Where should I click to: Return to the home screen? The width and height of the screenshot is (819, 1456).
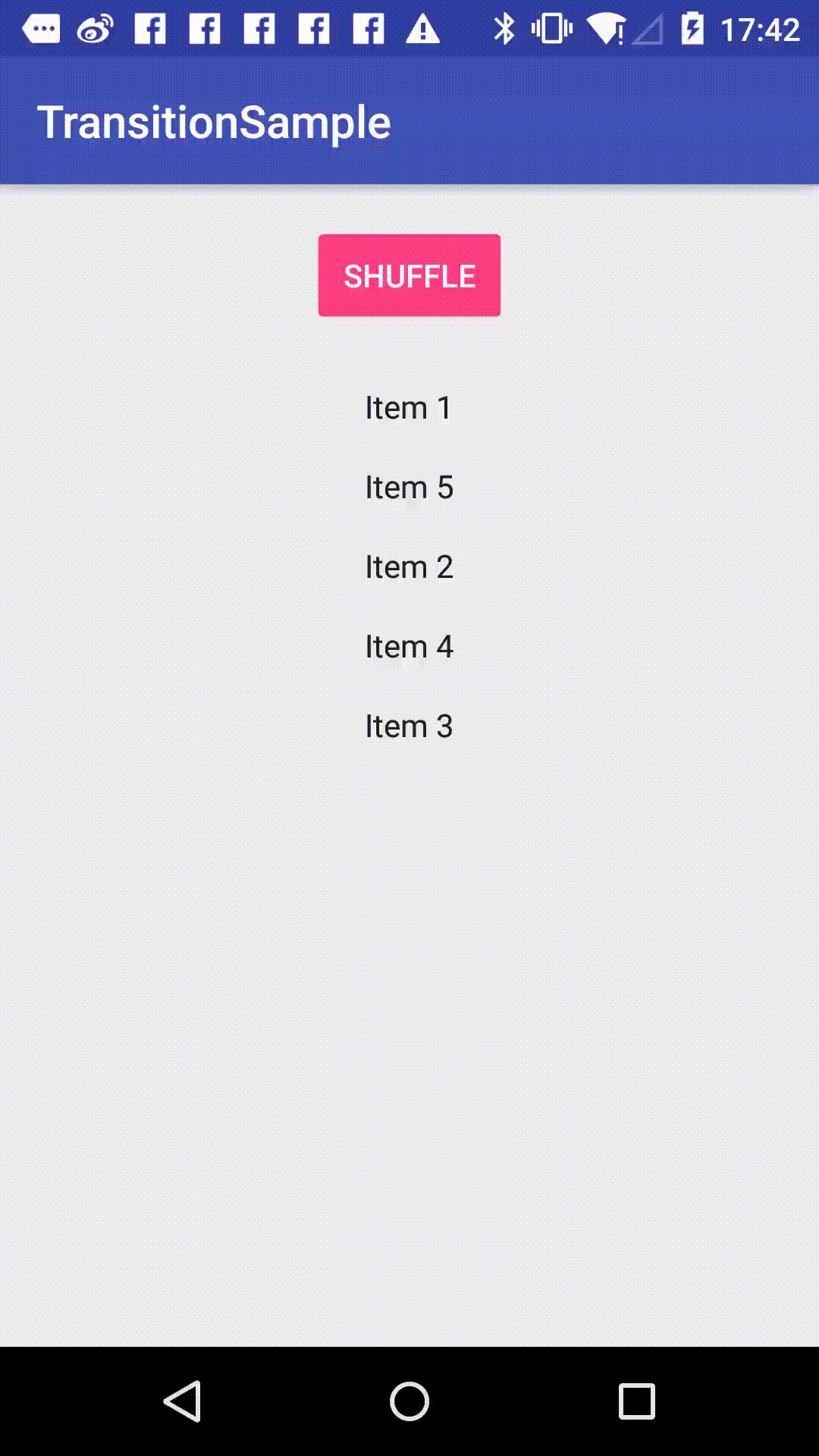pyautogui.click(x=409, y=1401)
